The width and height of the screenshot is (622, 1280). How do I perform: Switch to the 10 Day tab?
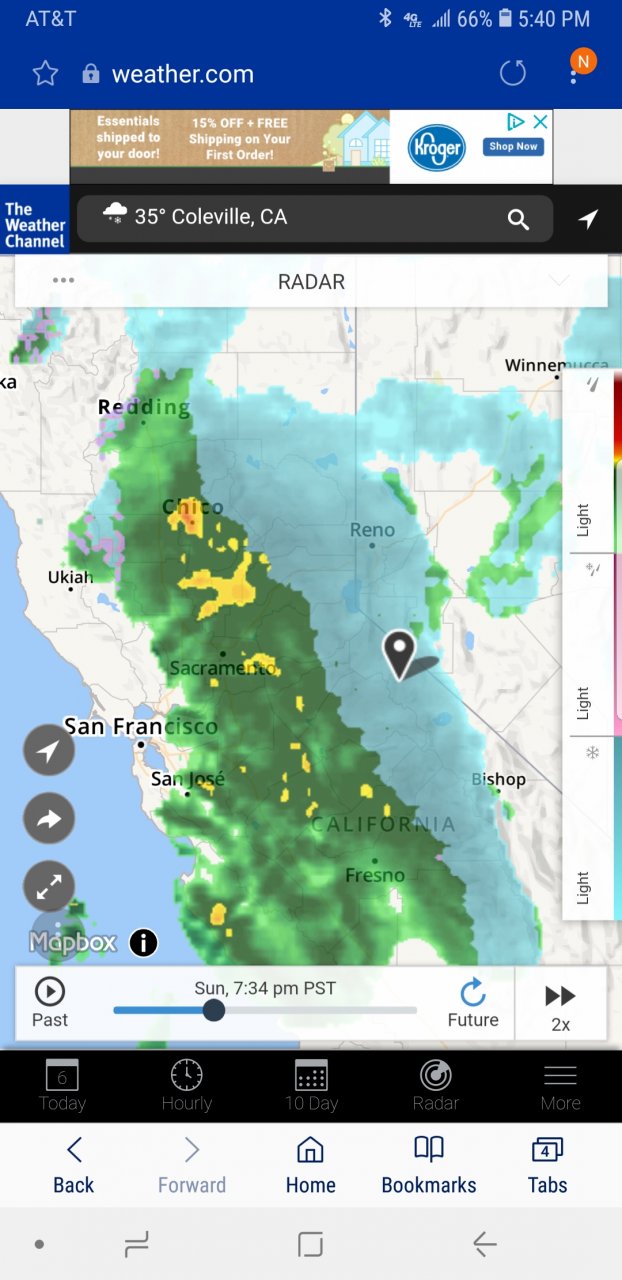[311, 1086]
